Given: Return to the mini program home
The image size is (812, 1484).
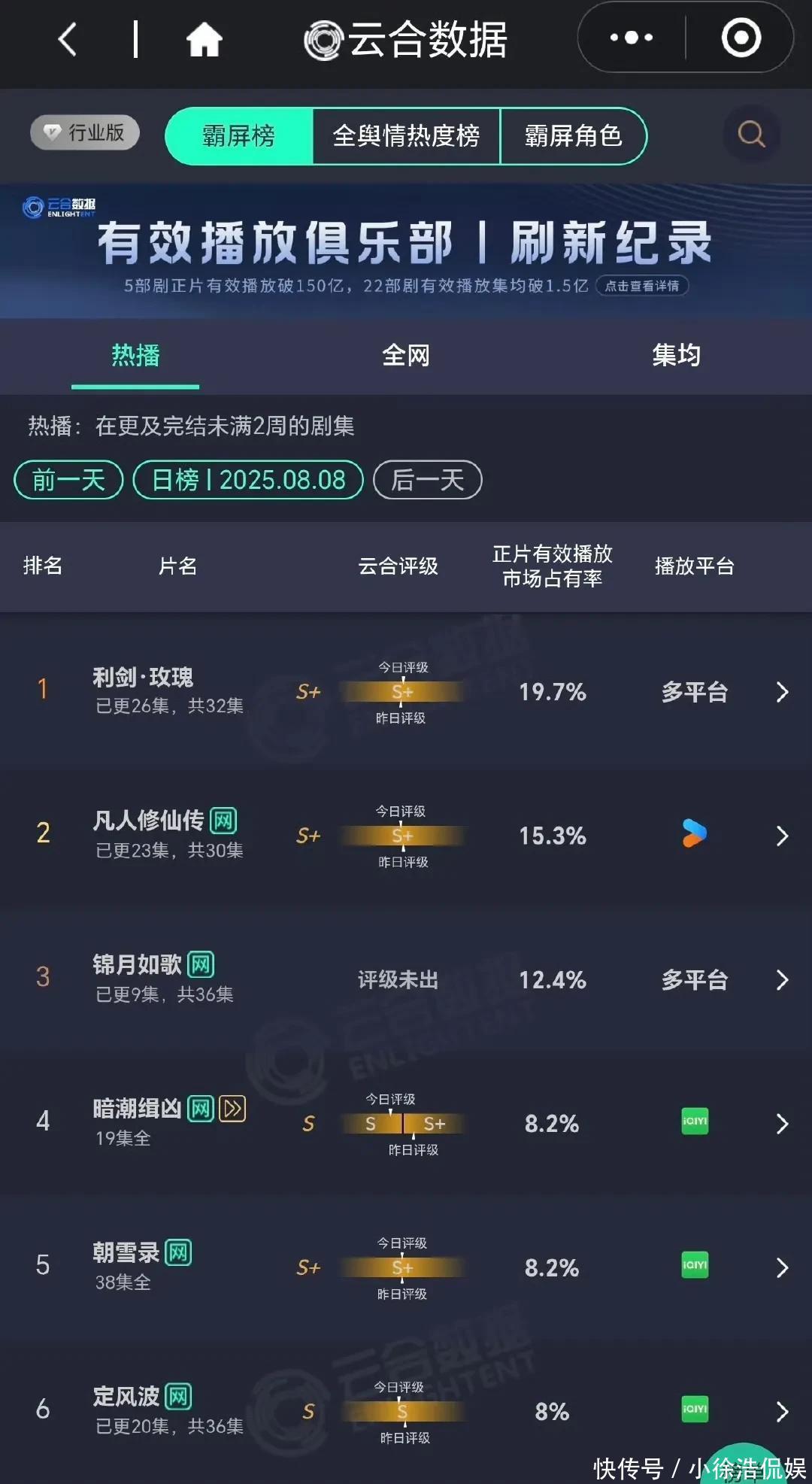Looking at the screenshot, I should [204, 39].
